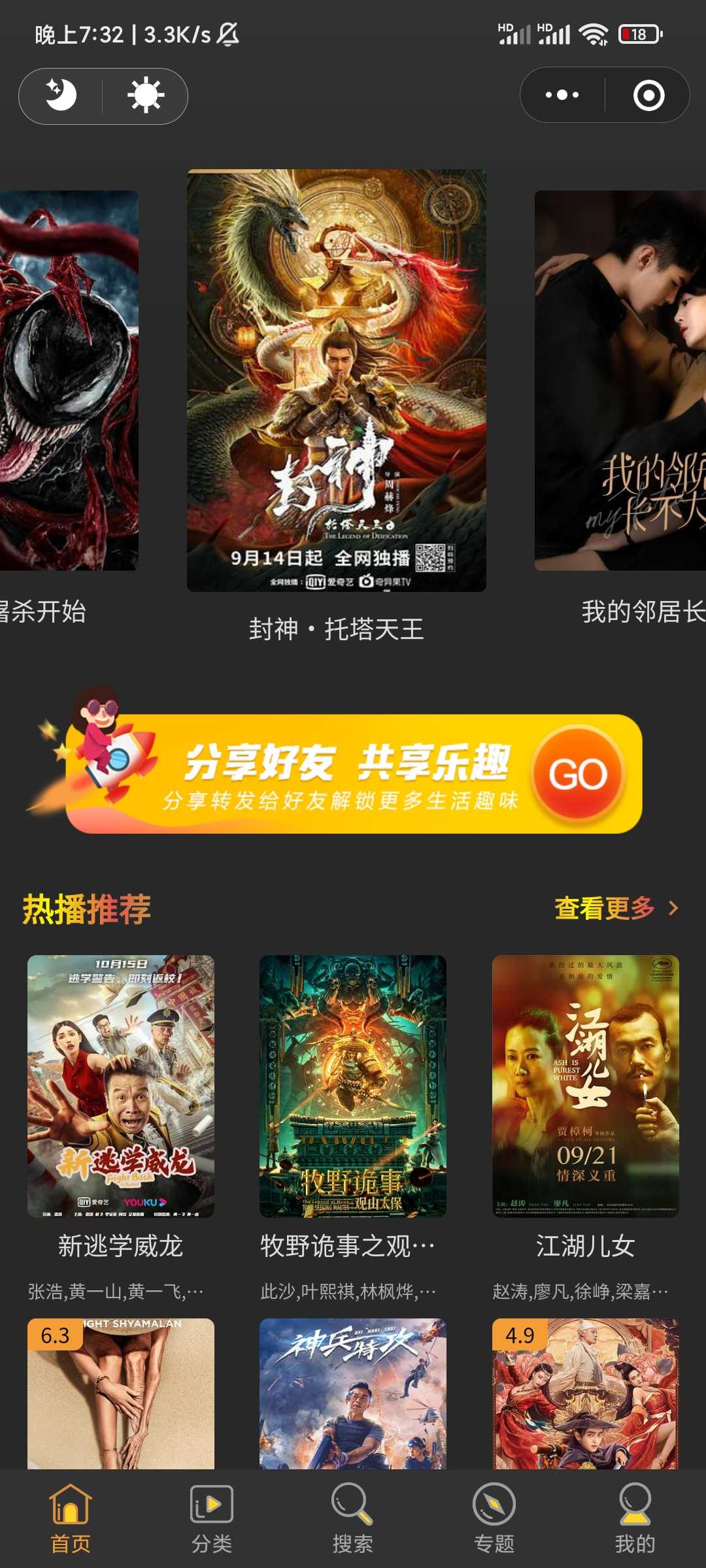Open the 封神·托塔天王 featured poster
The image size is (706, 1568).
pos(336,380)
